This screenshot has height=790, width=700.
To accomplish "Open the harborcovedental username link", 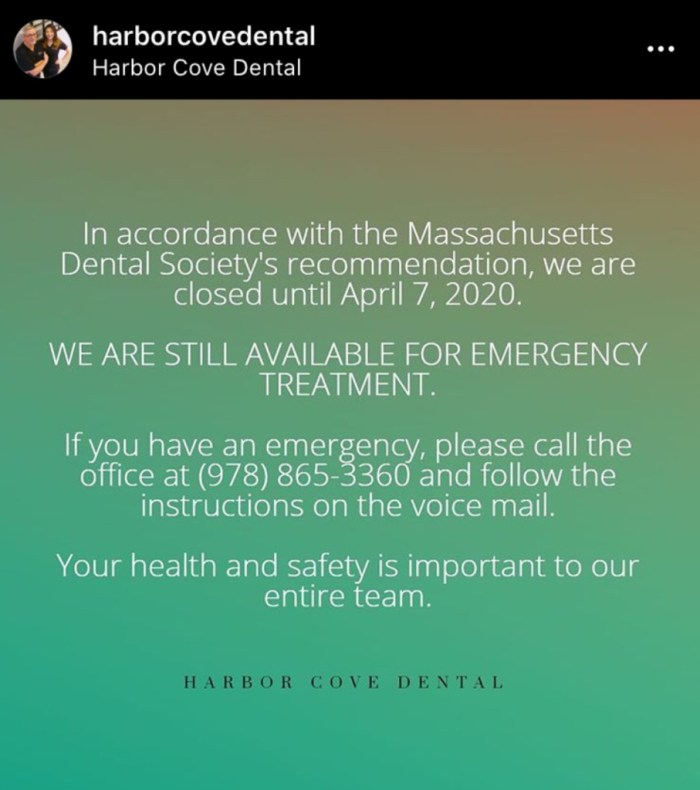I will pyautogui.click(x=203, y=37).
